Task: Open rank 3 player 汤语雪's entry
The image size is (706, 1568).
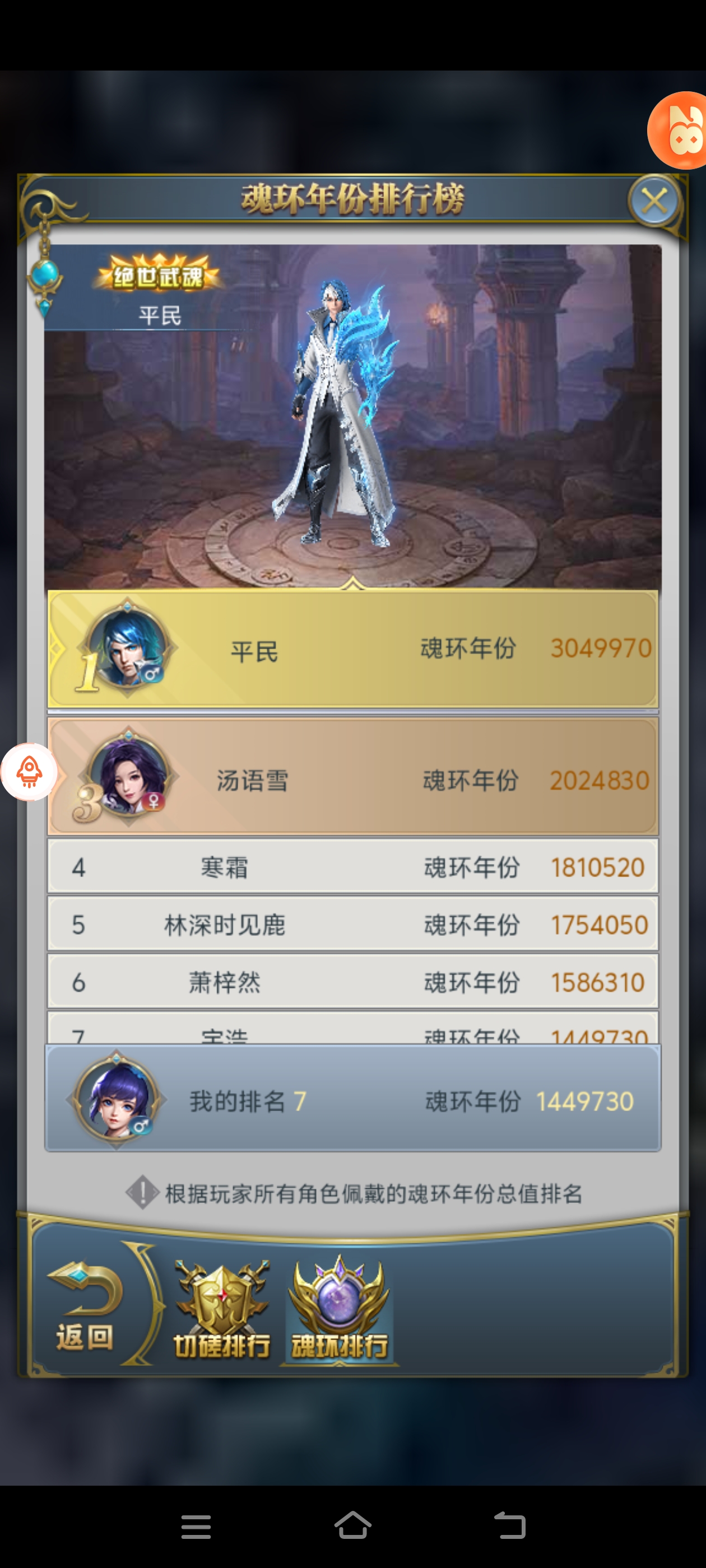Action: (352, 777)
